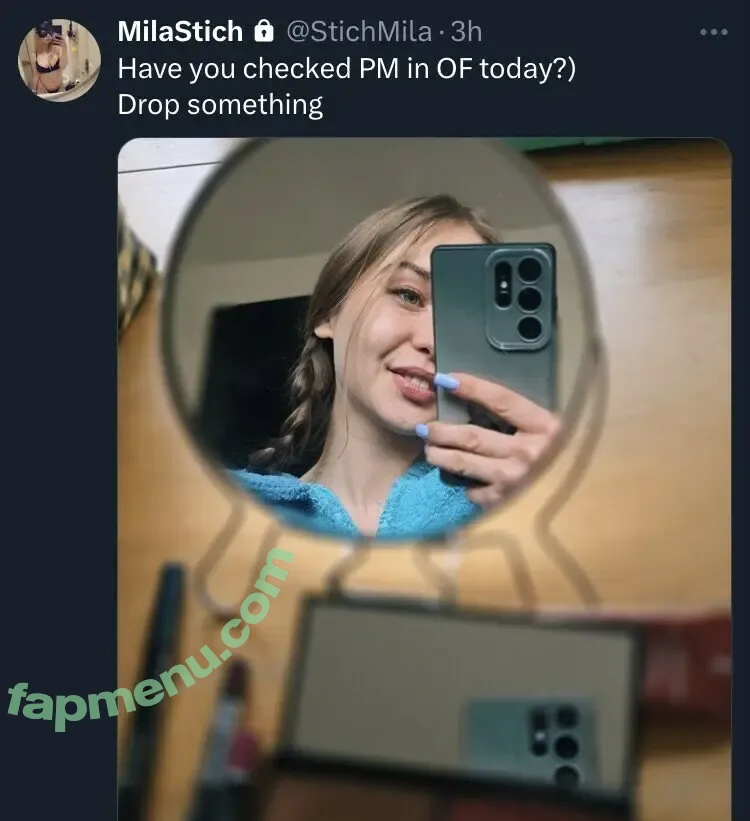The height and width of the screenshot is (821, 750).
Task: Open MilaStich's profile picture
Action: coord(59,60)
